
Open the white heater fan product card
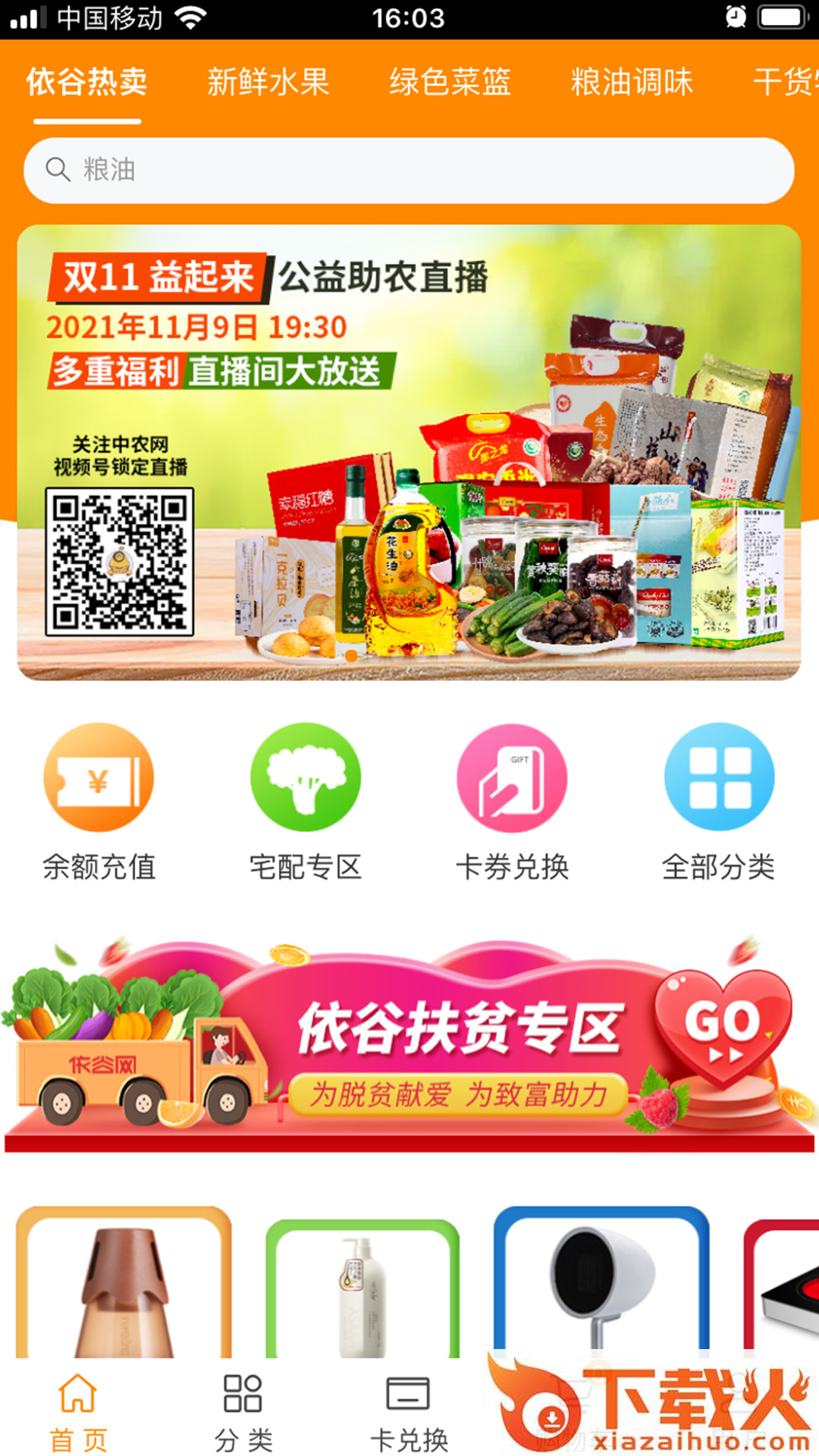tap(601, 1282)
